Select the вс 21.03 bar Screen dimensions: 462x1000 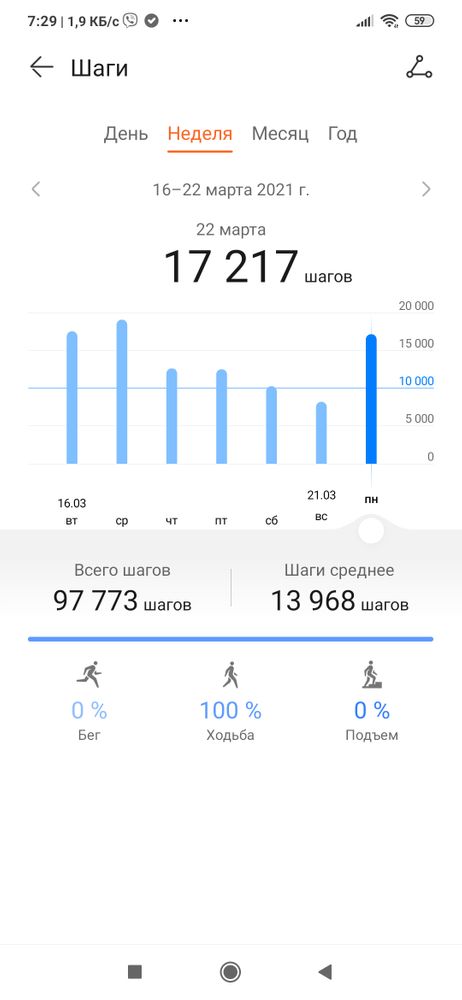pos(321,433)
